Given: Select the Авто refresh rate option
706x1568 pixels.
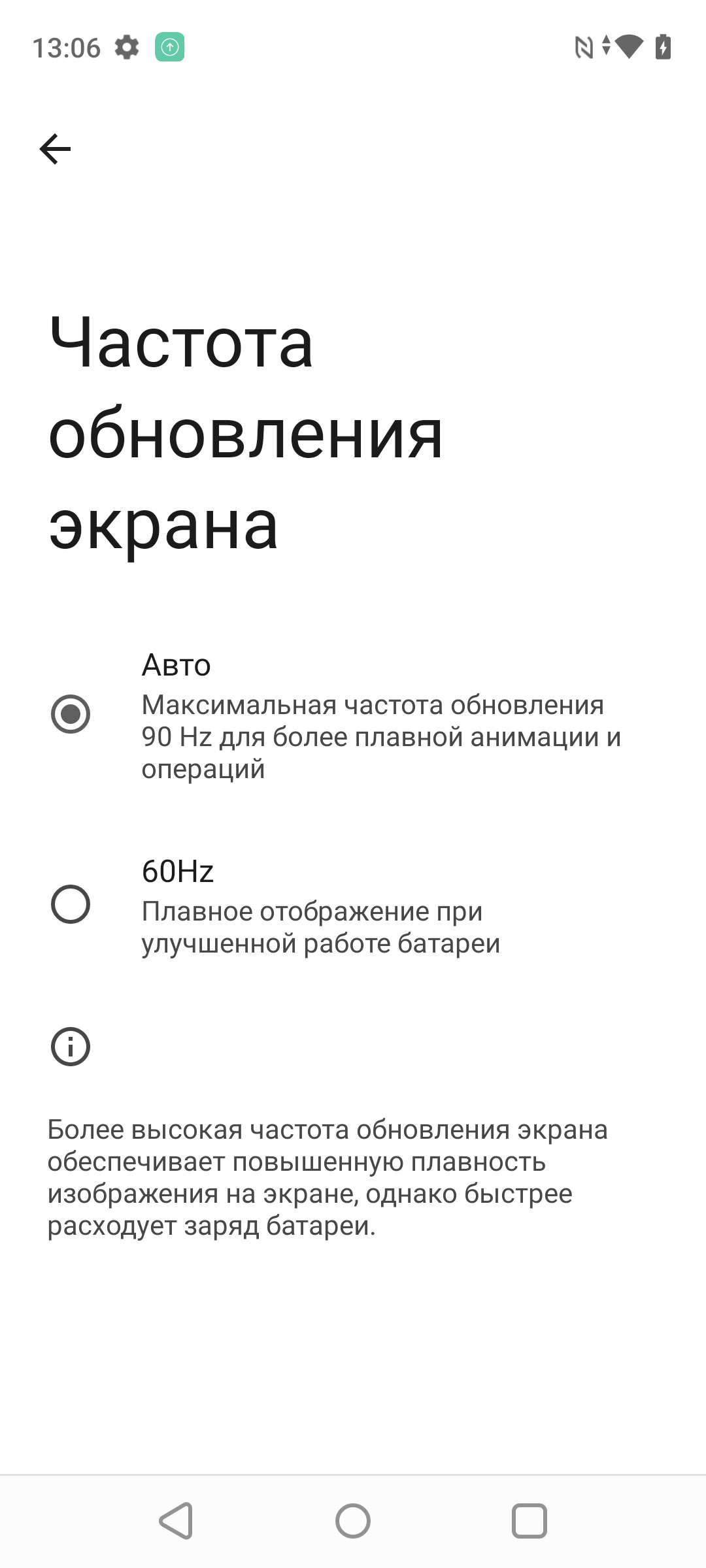Looking at the screenshot, I should pyautogui.click(x=71, y=714).
